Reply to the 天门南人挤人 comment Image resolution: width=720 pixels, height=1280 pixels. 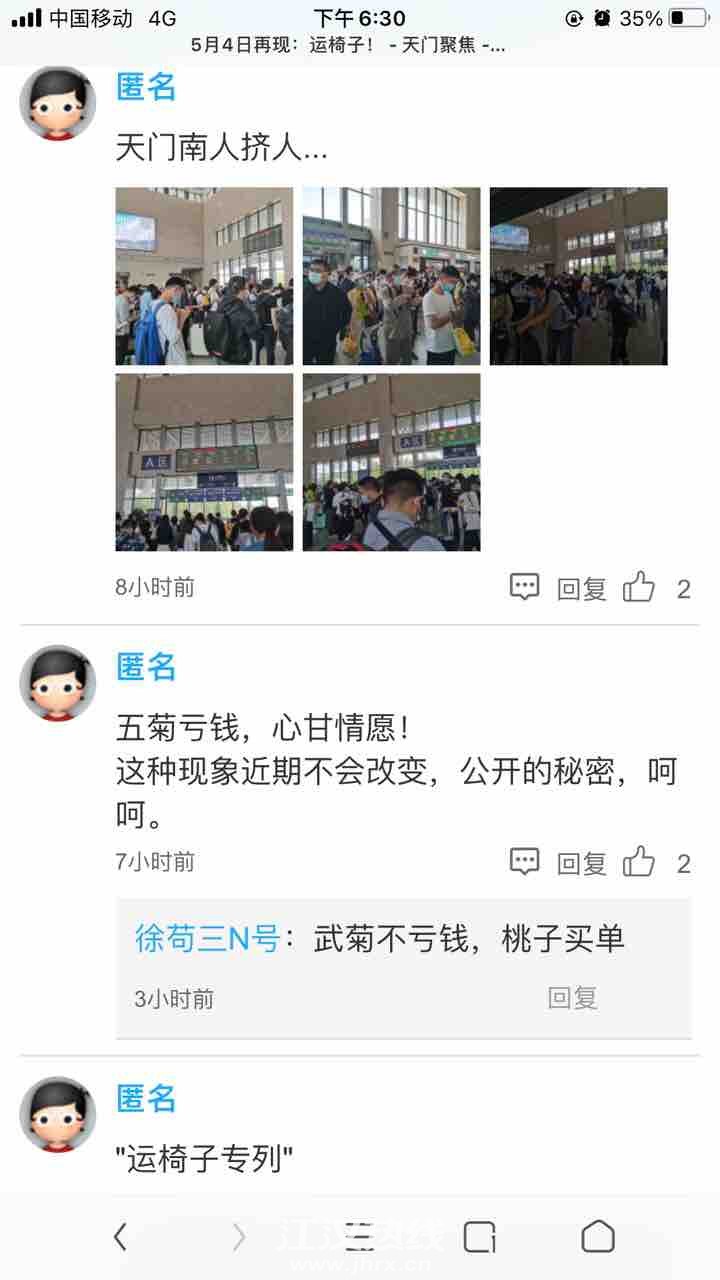click(560, 588)
